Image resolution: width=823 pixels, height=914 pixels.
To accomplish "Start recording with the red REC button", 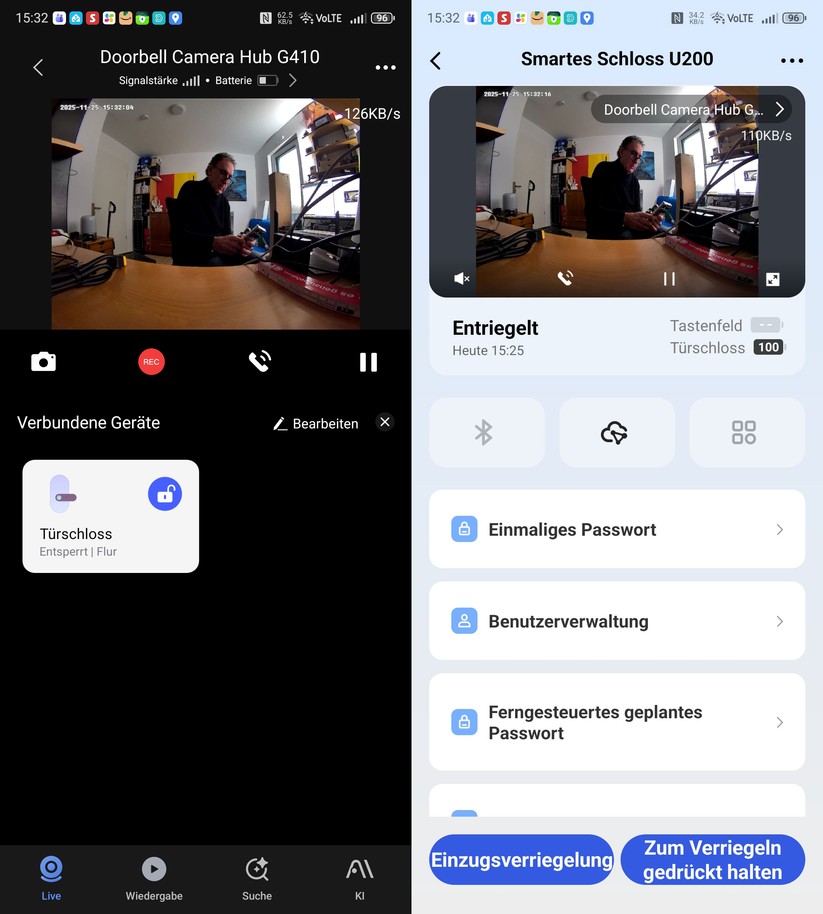I will (x=151, y=362).
